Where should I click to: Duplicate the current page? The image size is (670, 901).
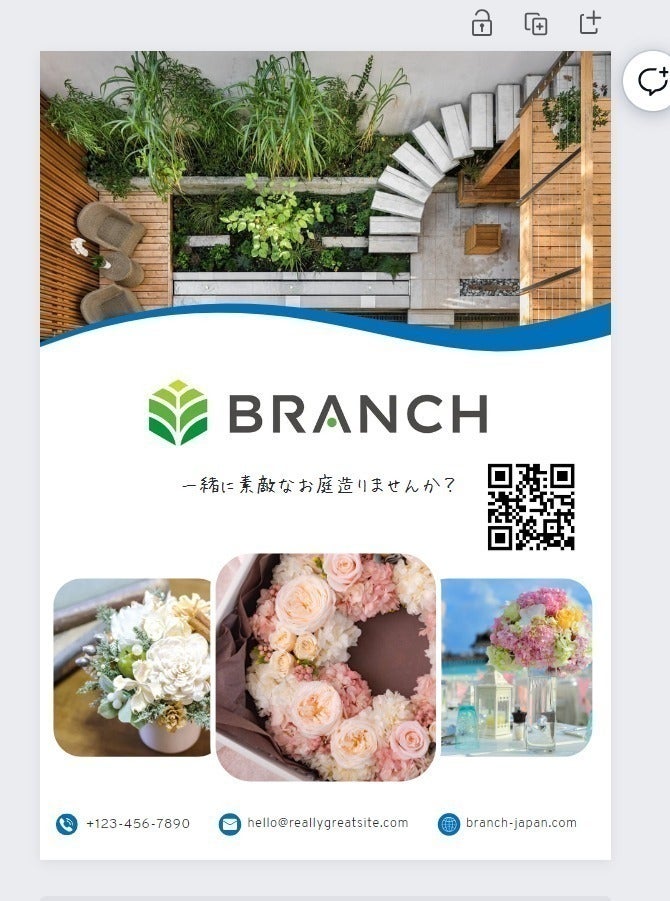click(536, 24)
